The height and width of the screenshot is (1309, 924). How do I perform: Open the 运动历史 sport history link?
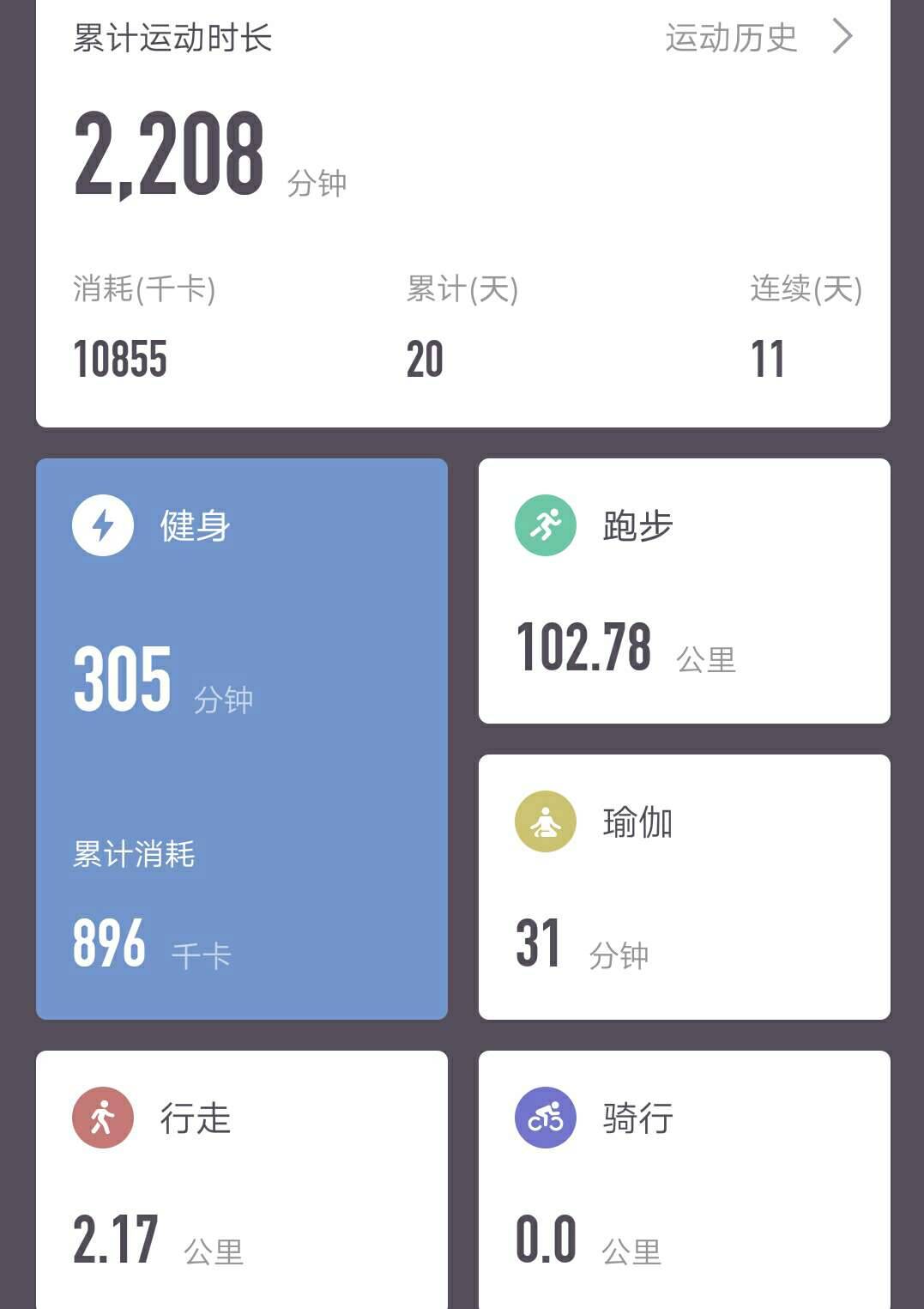731,36
